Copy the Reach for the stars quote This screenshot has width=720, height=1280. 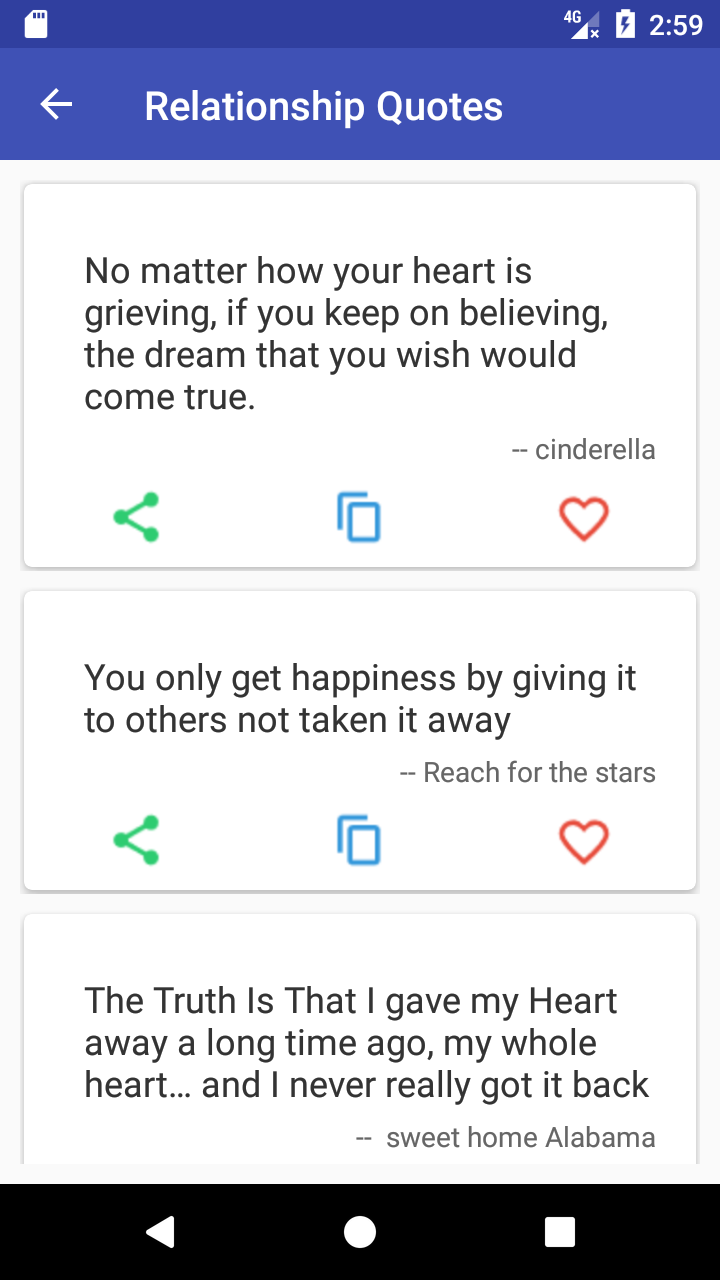359,840
